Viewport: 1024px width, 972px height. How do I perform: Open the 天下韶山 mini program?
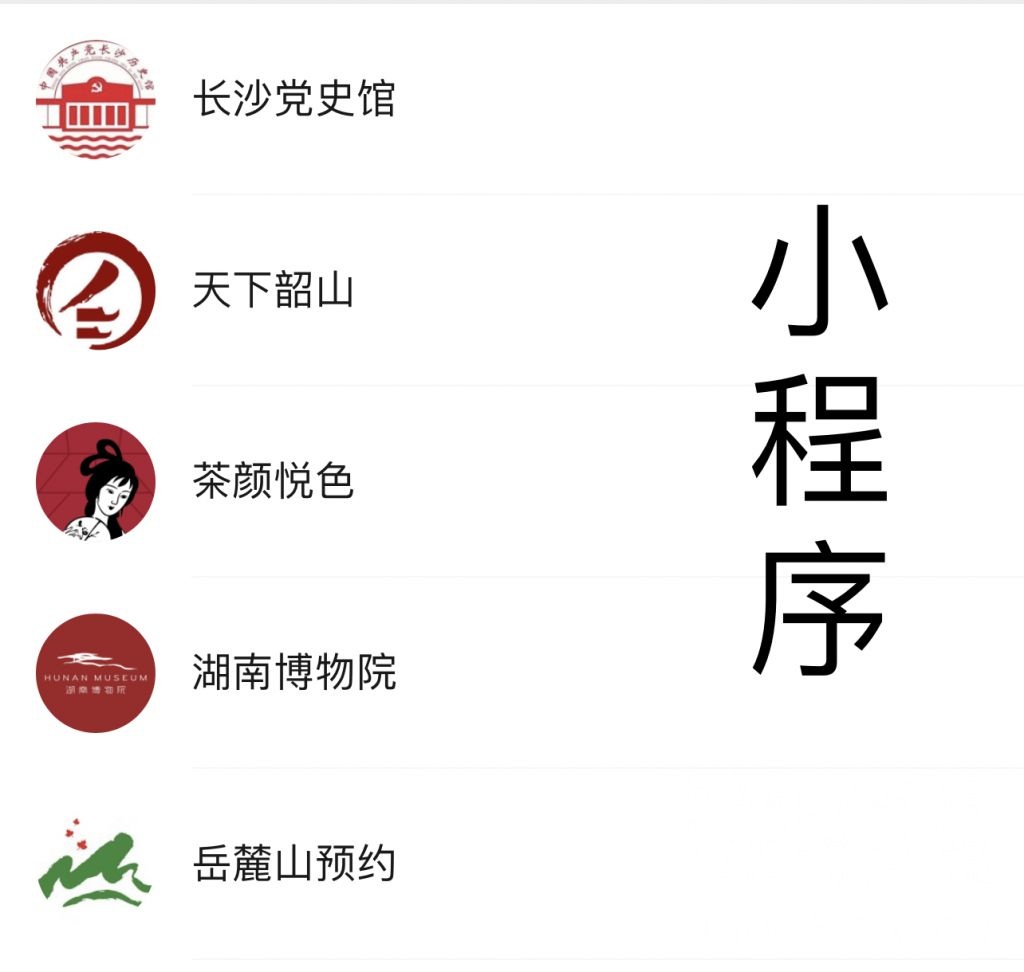[273, 290]
